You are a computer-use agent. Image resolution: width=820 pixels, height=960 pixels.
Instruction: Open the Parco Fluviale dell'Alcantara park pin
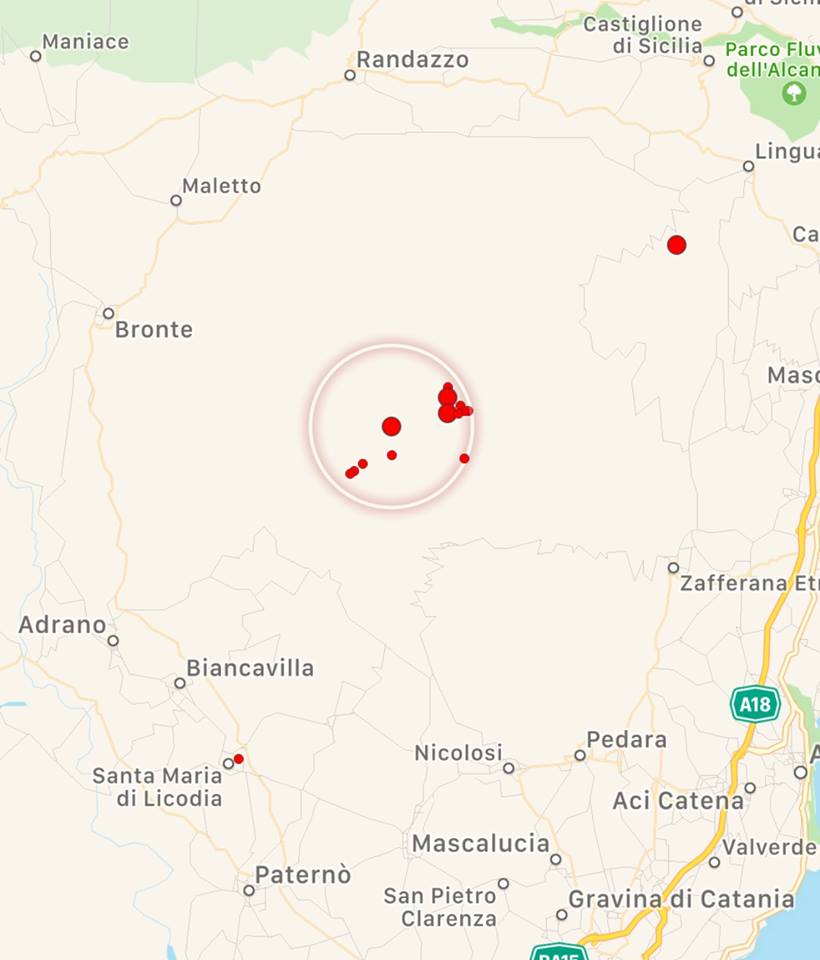click(x=793, y=93)
